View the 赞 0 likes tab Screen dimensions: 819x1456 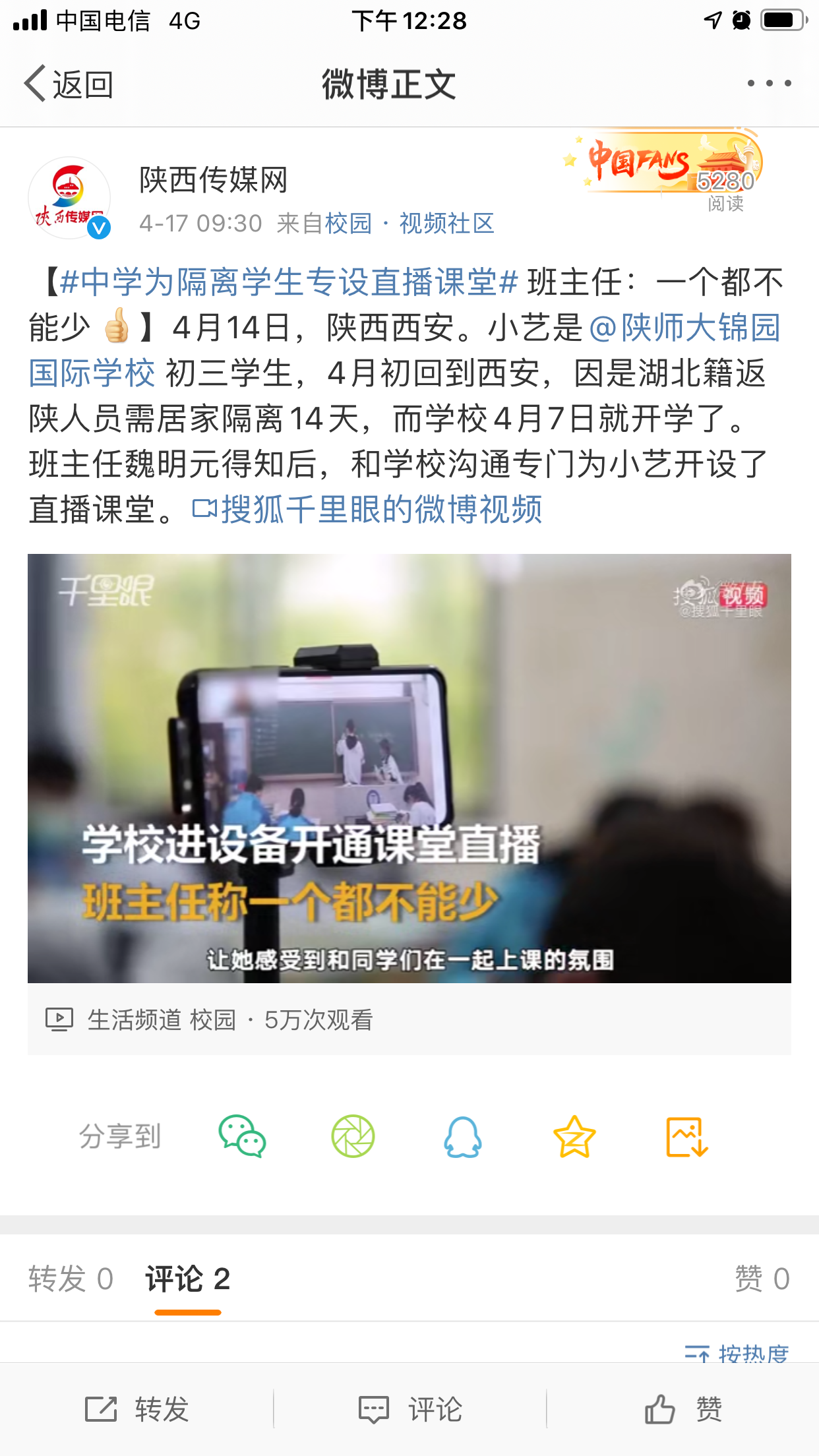click(x=762, y=1279)
